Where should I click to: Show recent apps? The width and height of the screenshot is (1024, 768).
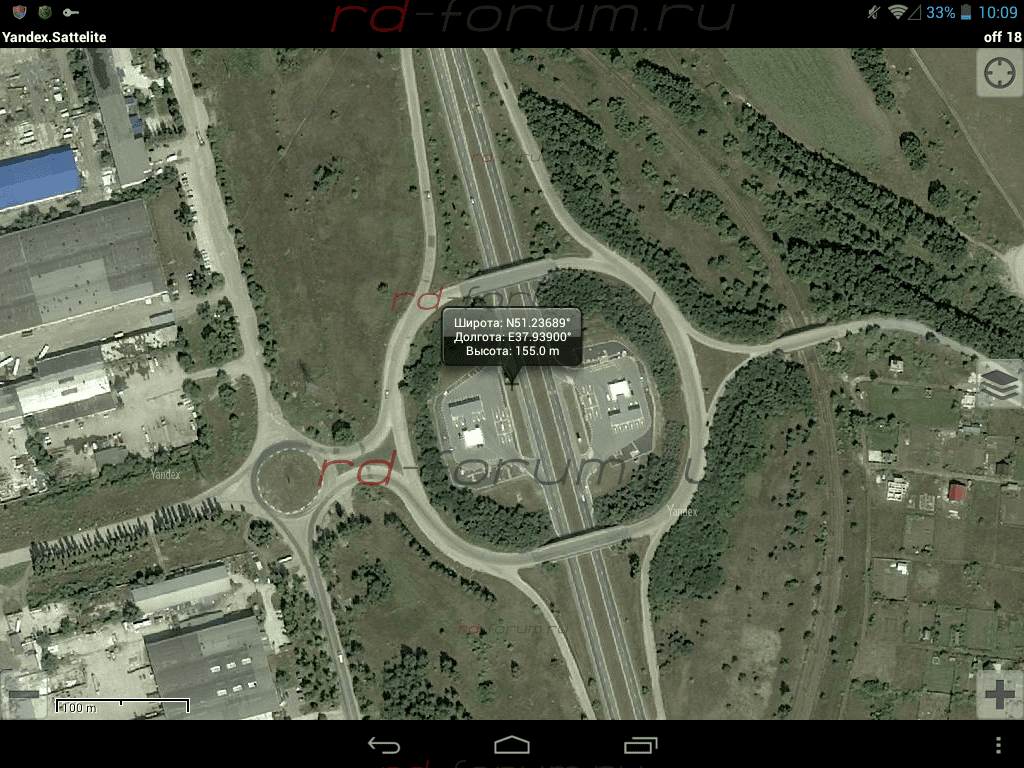tap(640, 745)
